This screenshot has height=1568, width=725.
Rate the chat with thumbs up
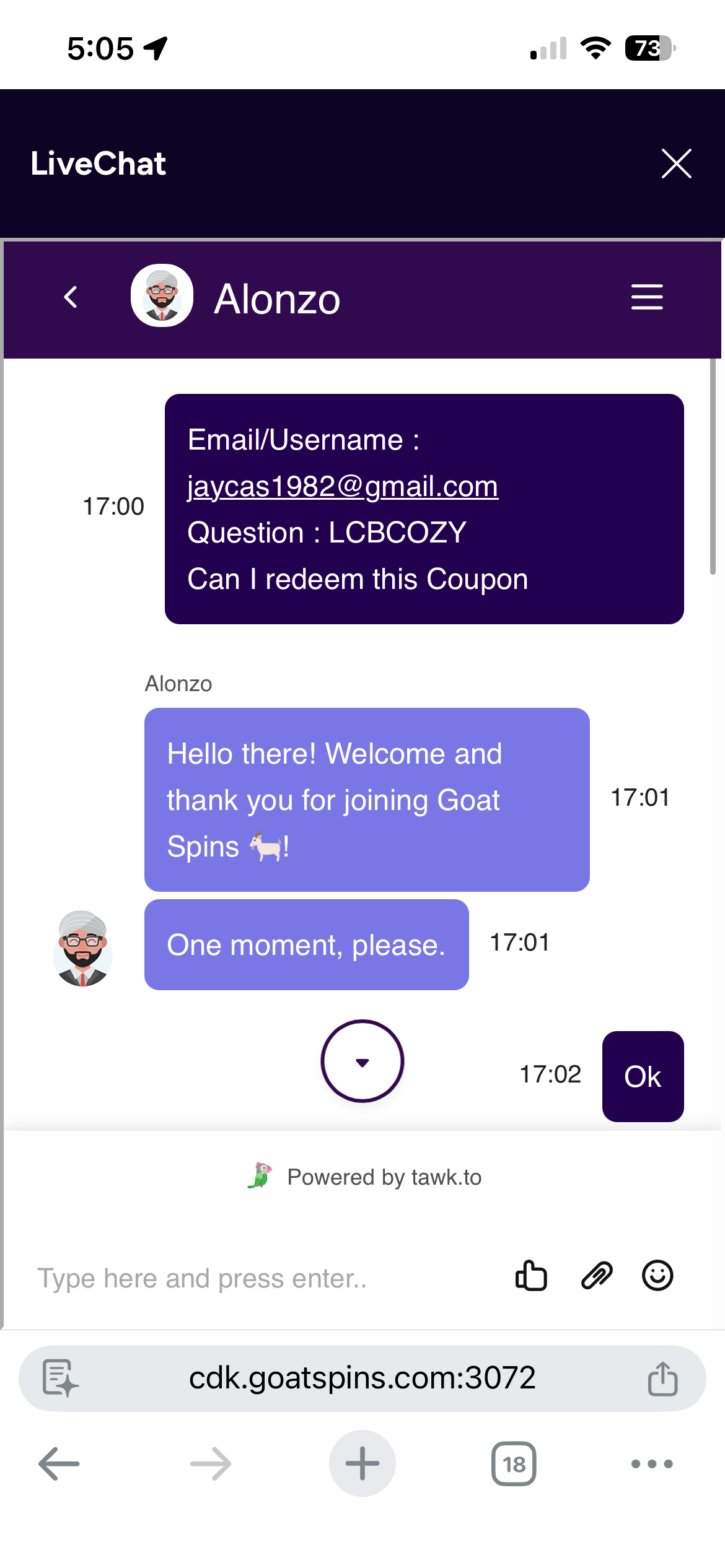click(x=531, y=1276)
